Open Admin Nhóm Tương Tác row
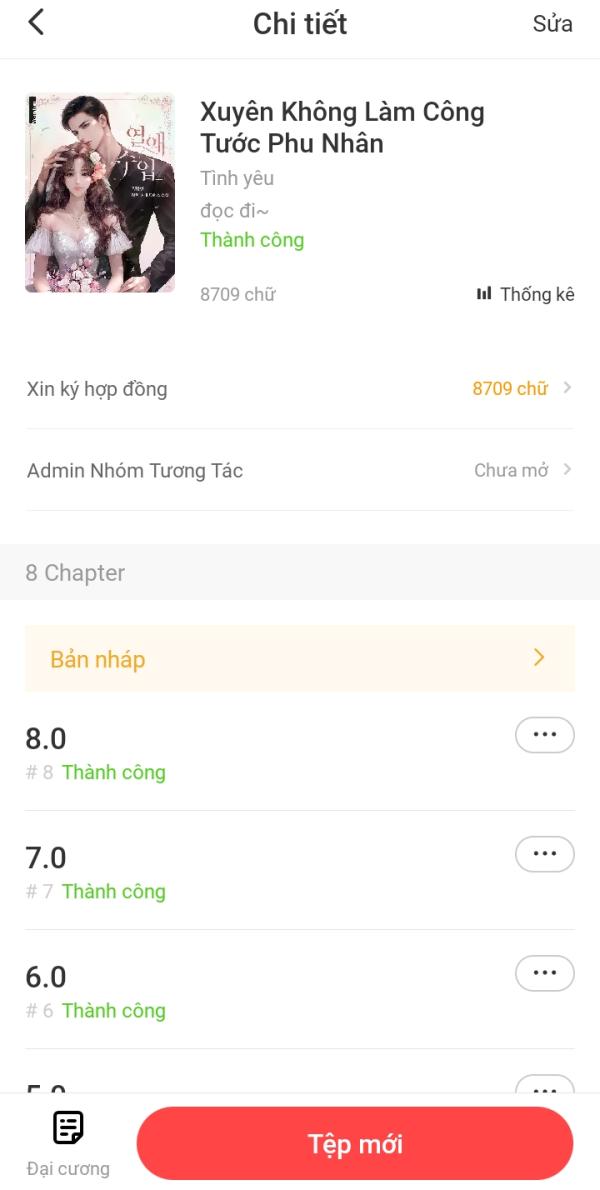 (300, 470)
